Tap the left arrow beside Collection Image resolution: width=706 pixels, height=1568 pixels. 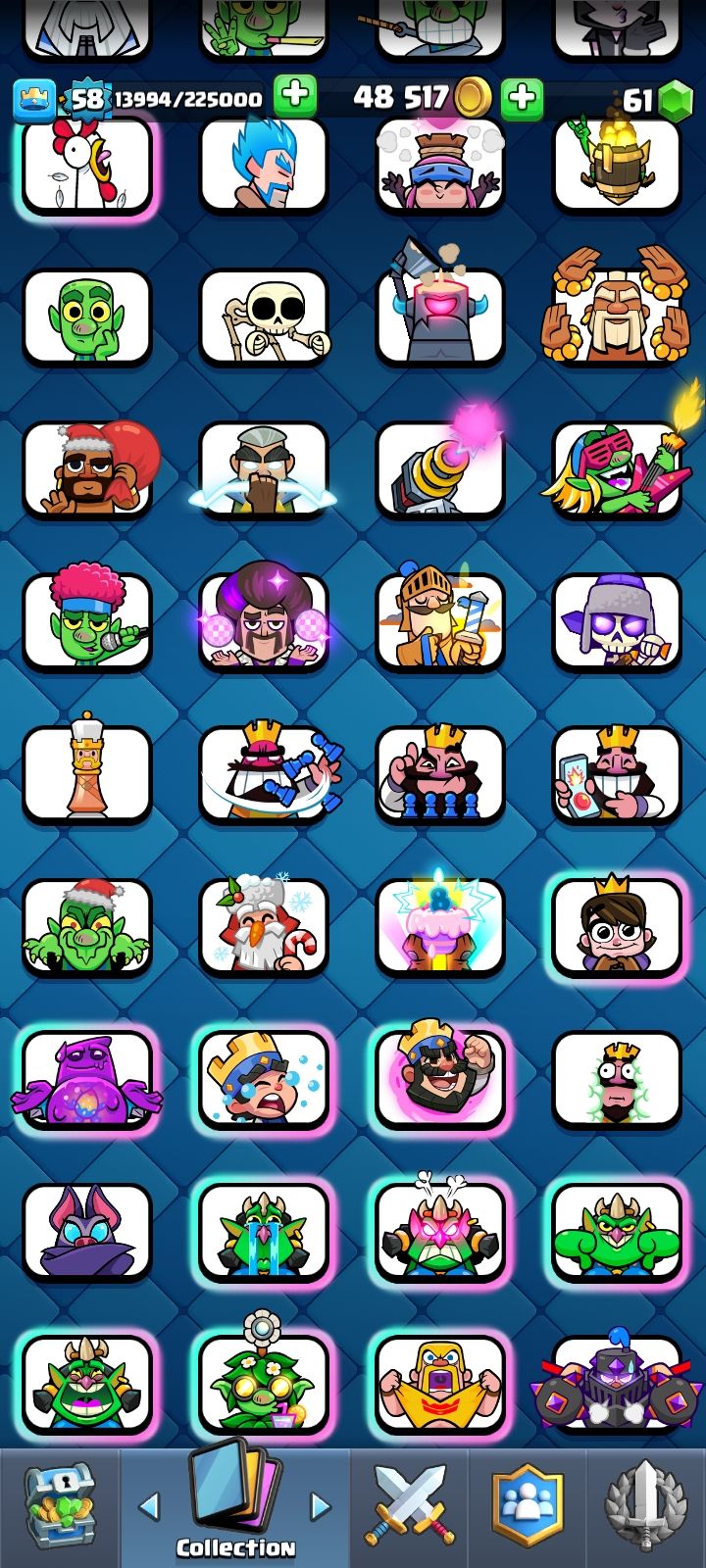click(x=149, y=1505)
